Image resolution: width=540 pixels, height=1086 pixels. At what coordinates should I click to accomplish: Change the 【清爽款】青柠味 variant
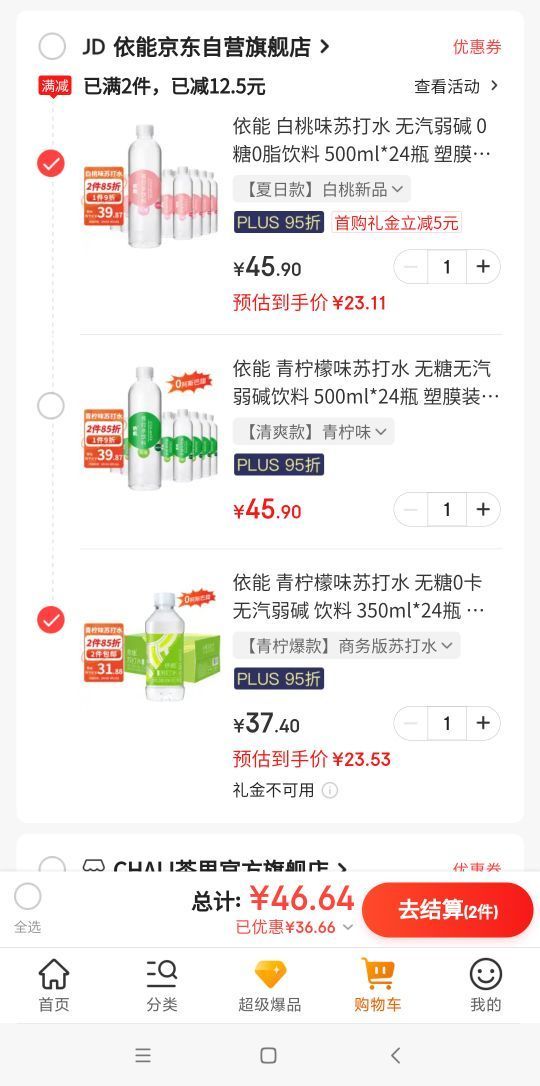point(313,431)
